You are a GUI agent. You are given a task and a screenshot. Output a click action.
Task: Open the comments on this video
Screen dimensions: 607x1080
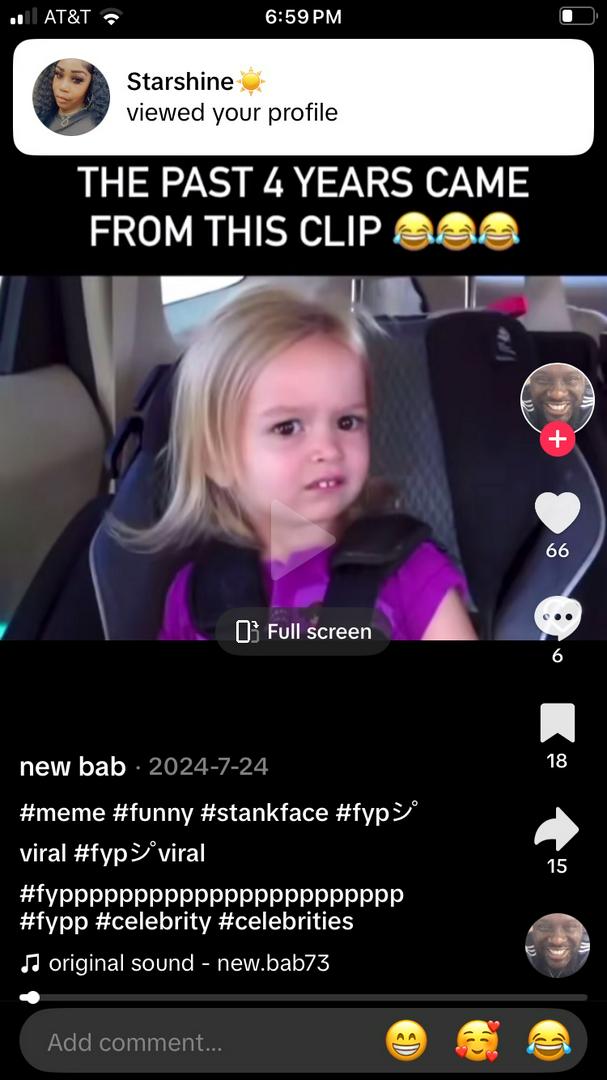(x=557, y=618)
